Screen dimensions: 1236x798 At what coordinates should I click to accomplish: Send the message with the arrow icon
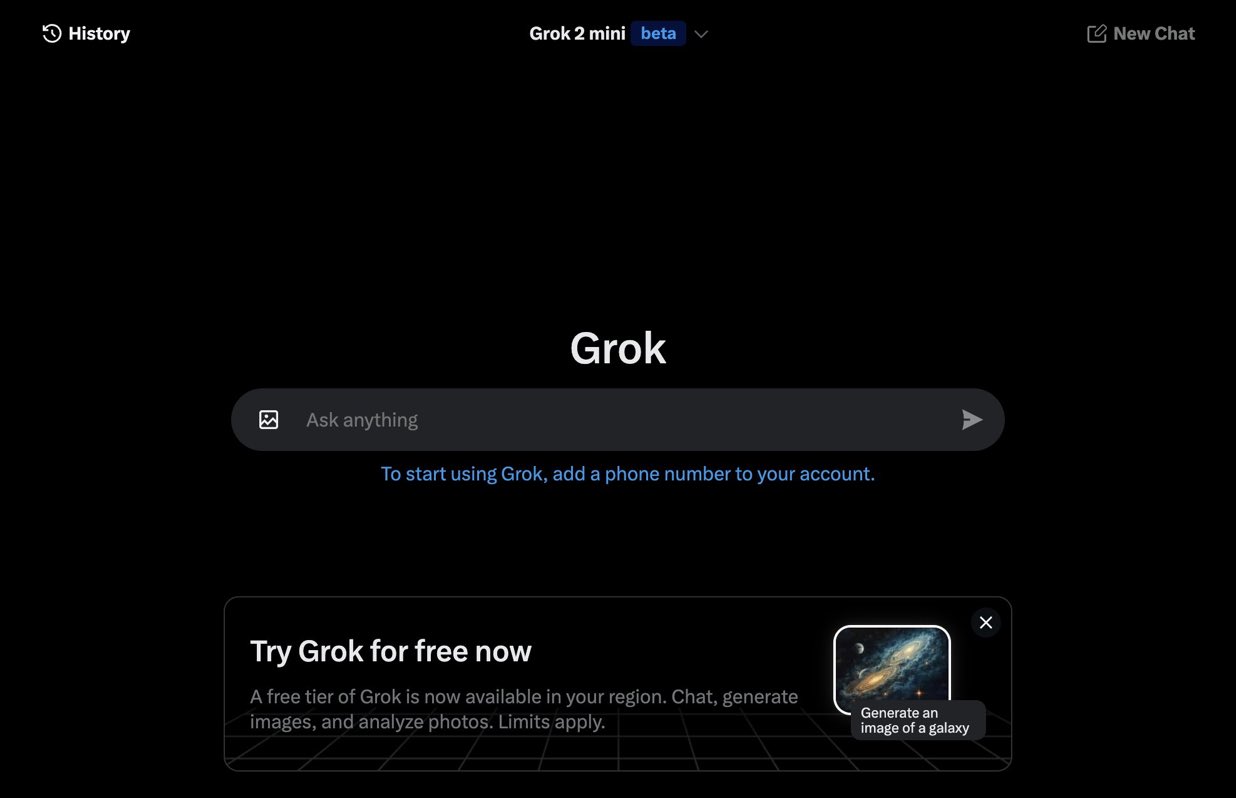(971, 420)
